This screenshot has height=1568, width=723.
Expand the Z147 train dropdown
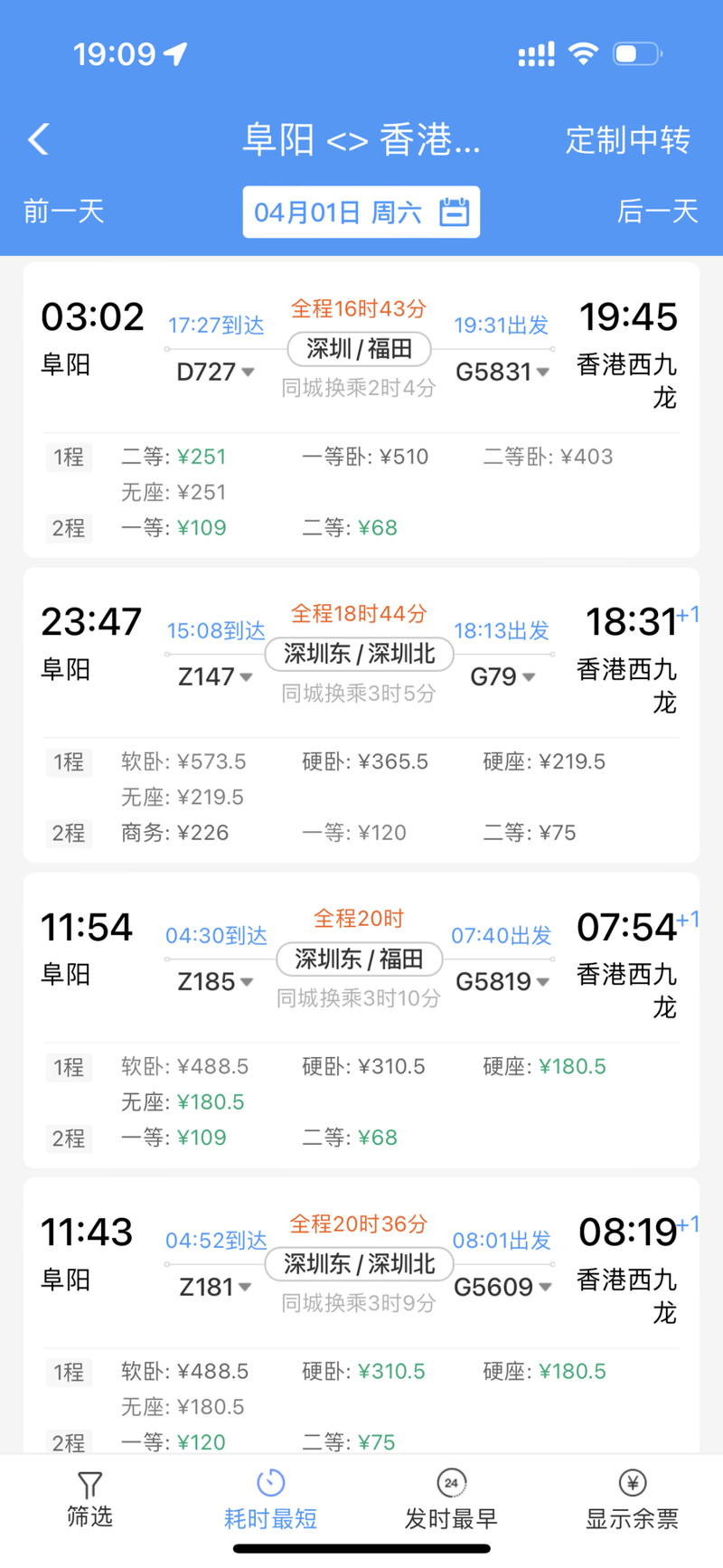pos(215,676)
